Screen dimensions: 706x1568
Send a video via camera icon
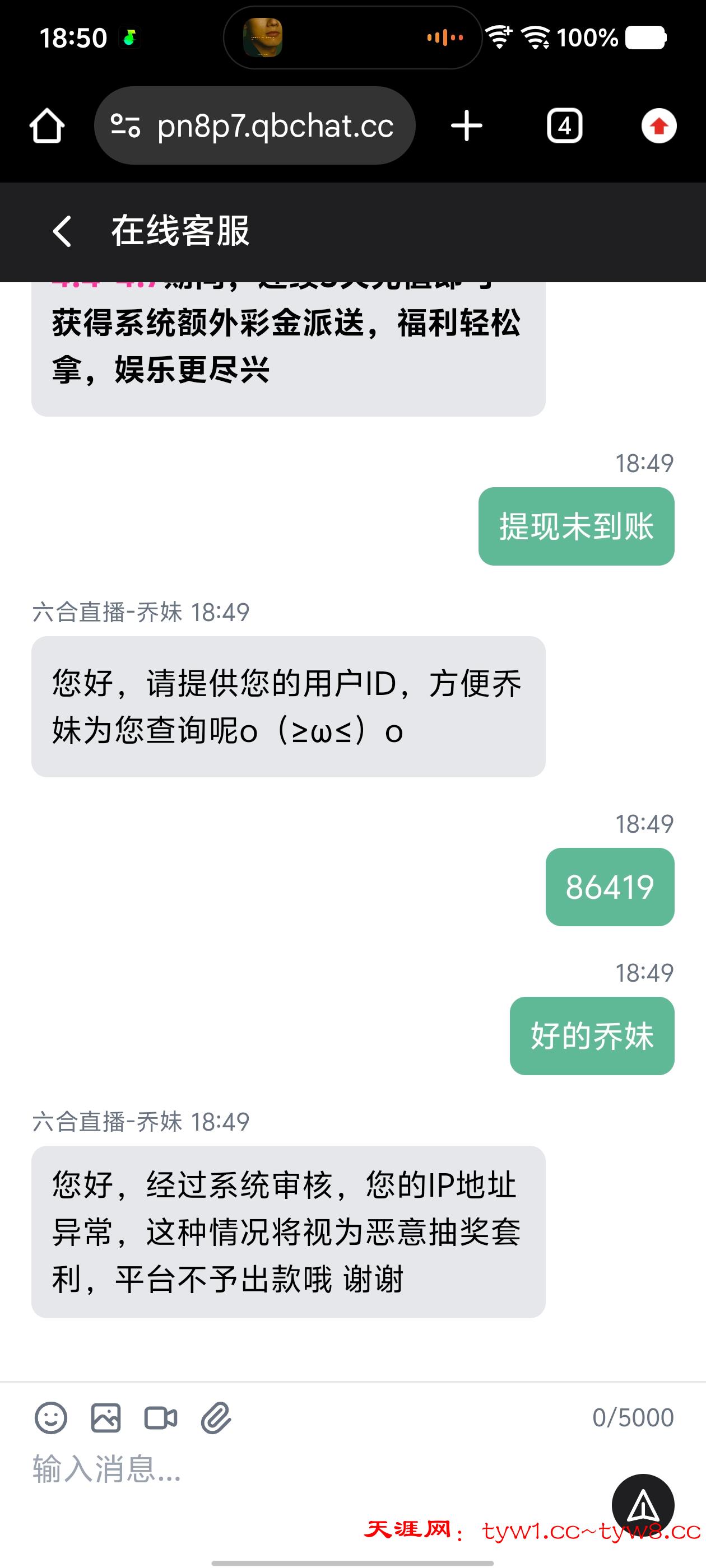click(160, 1418)
